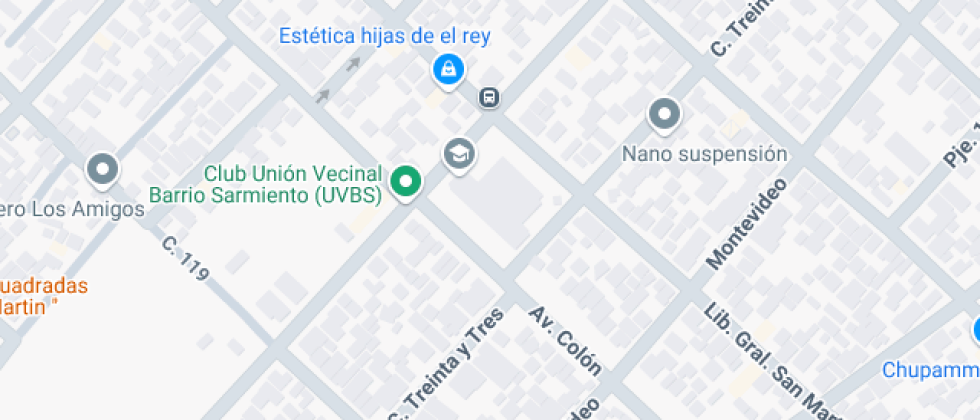Screen dimensions: 980x420
Task: Select the bus stop icon
Action: click(489, 97)
